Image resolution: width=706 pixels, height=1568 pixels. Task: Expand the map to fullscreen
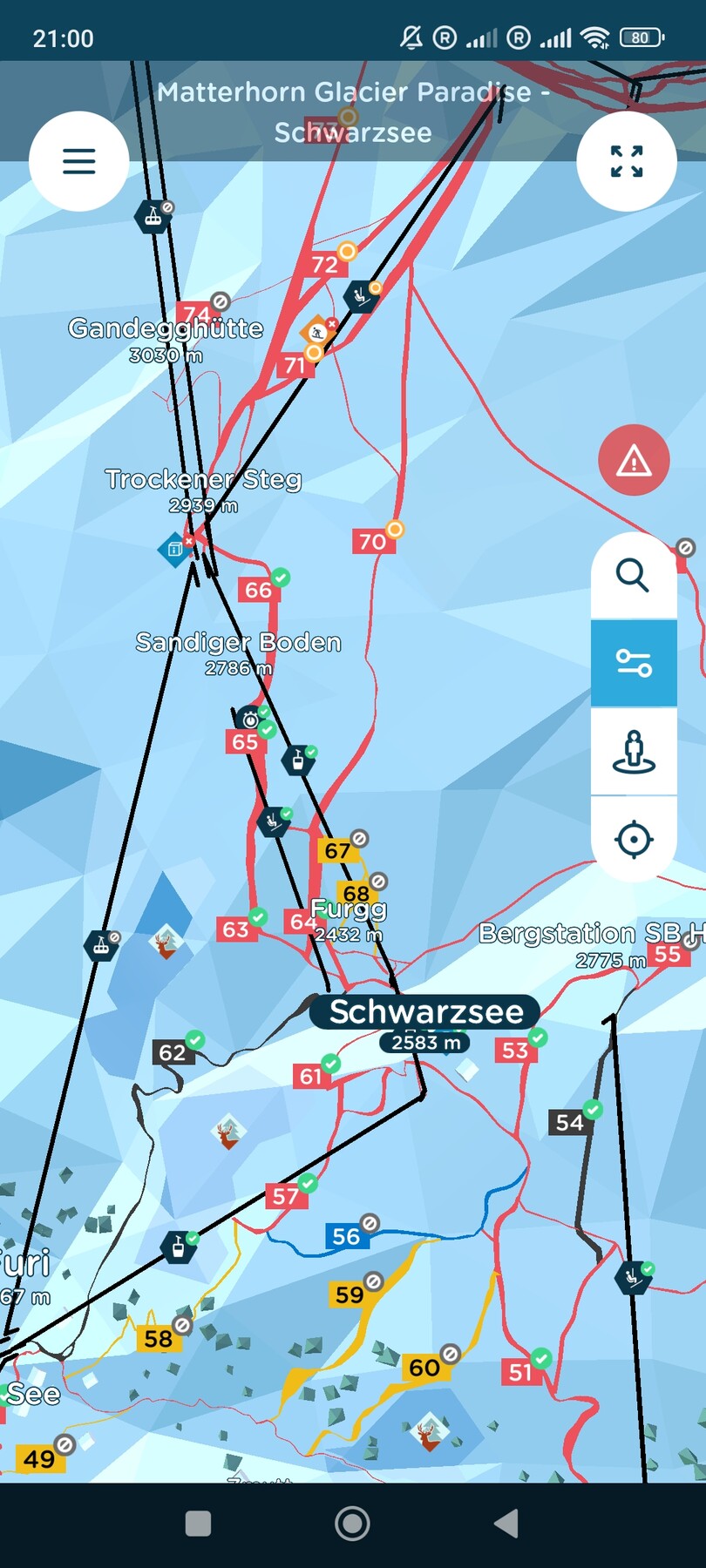627,161
